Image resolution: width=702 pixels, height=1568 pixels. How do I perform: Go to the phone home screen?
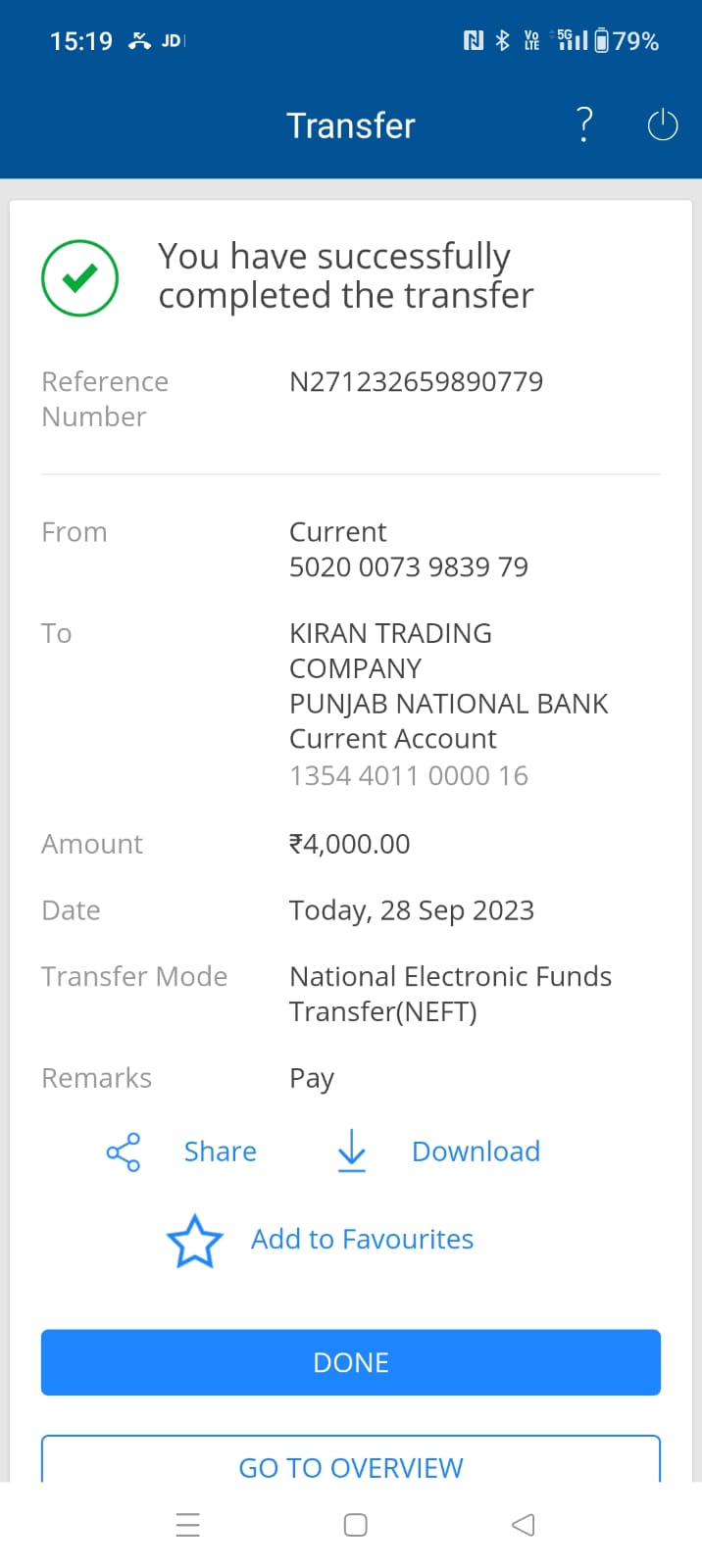[x=355, y=1525]
